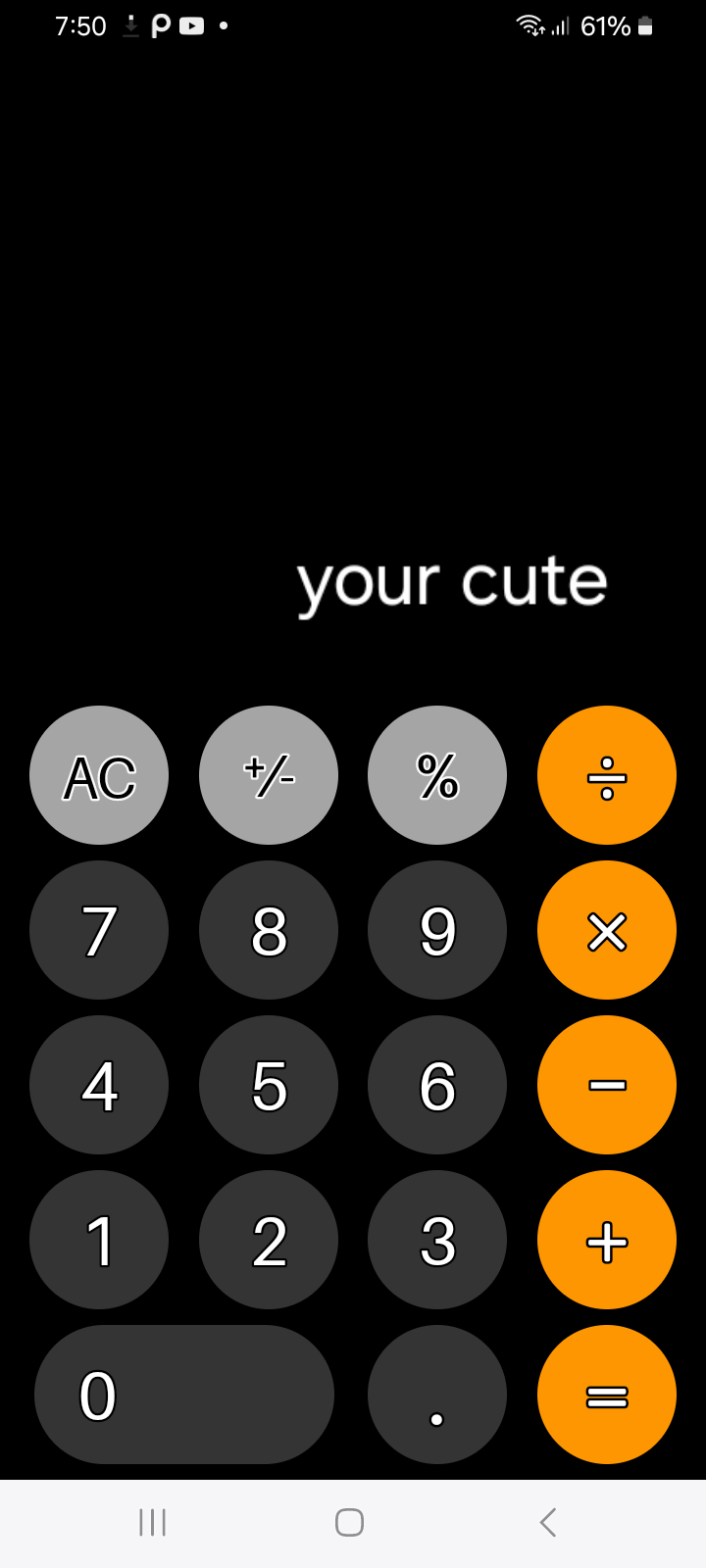Choose the plus operator
706x1568 pixels.
607,1240
